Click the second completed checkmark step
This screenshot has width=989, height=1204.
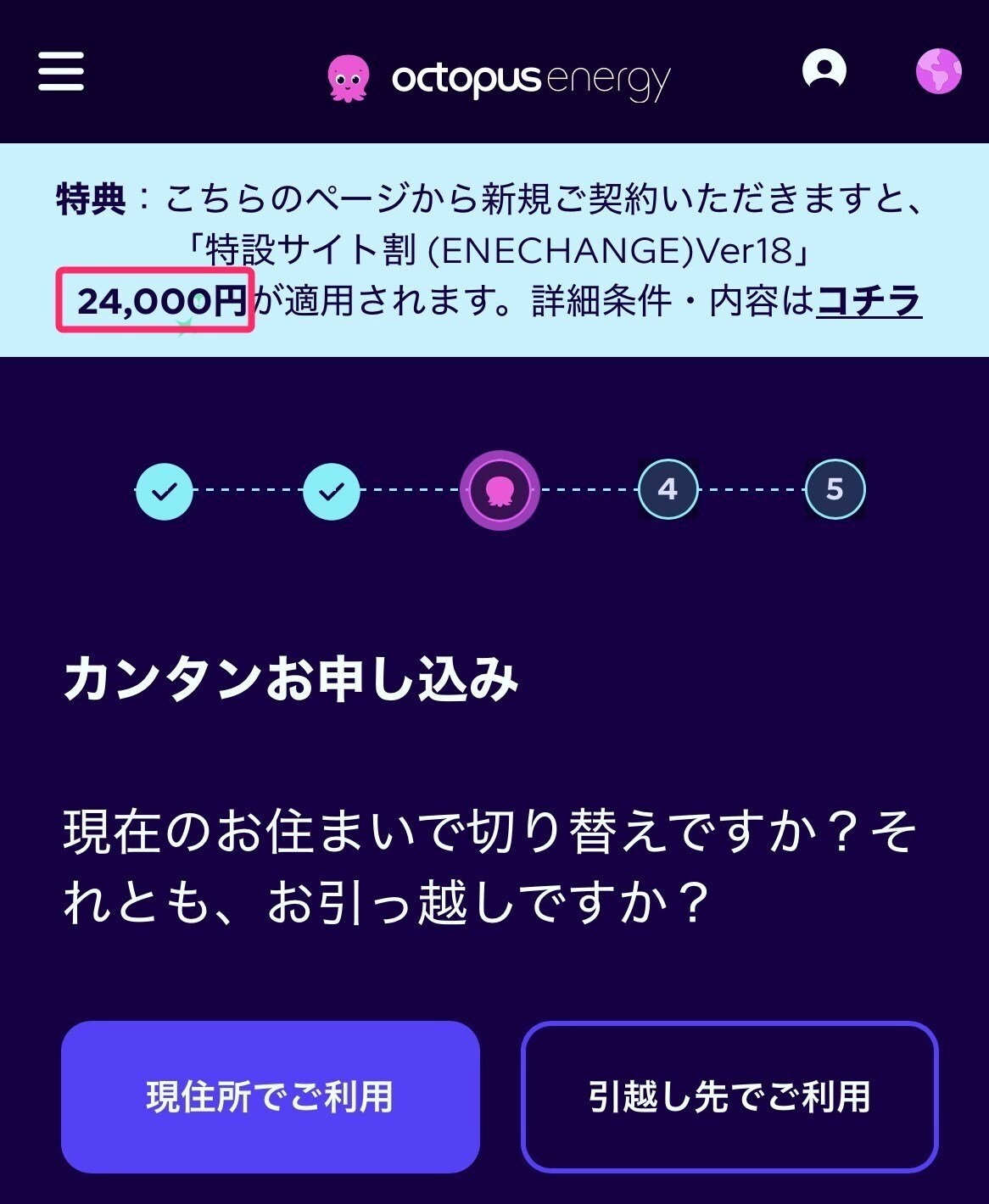331,490
